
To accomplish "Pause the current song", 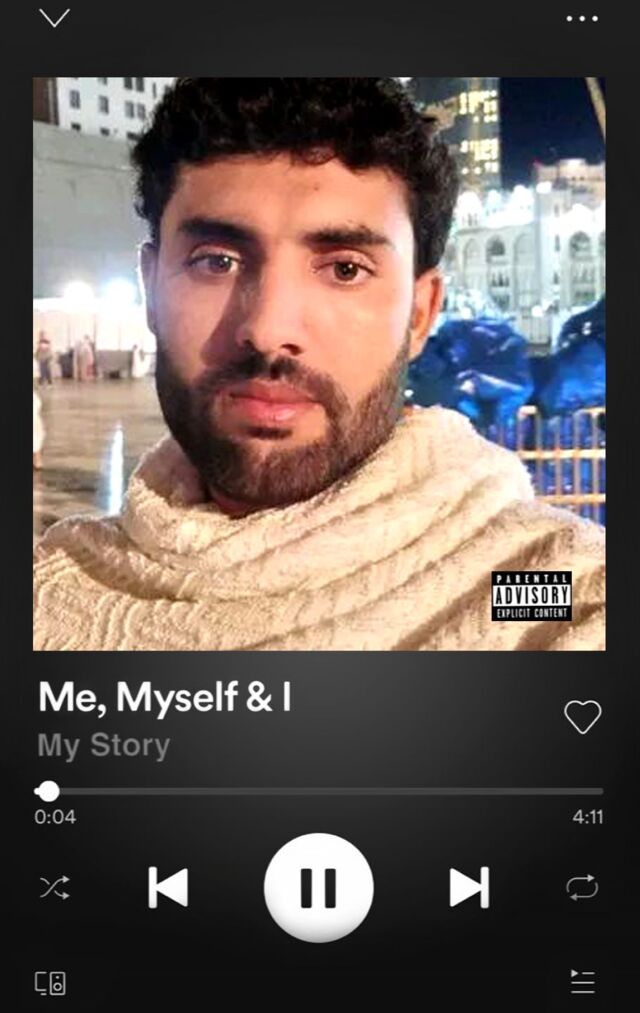I will click(x=319, y=887).
